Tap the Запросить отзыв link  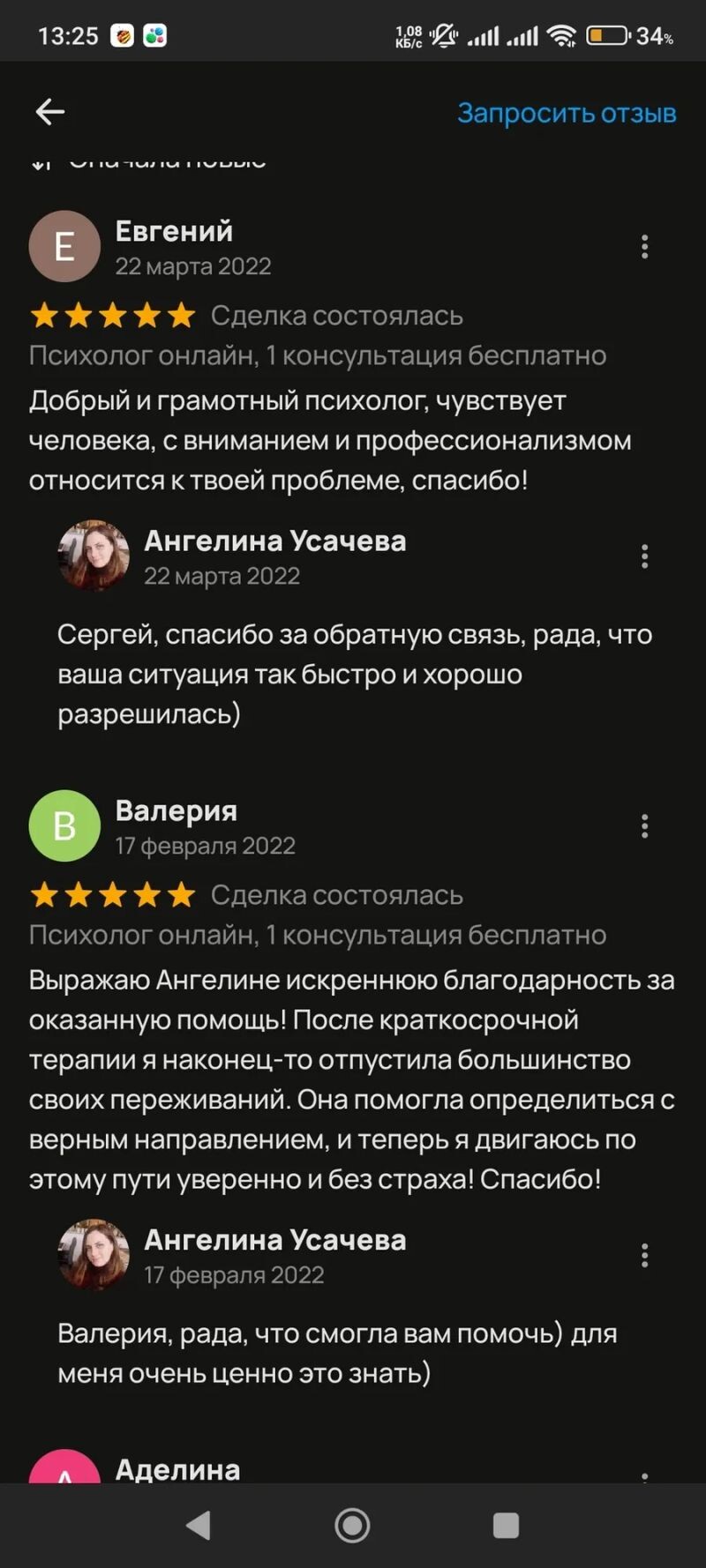pyautogui.click(x=567, y=113)
